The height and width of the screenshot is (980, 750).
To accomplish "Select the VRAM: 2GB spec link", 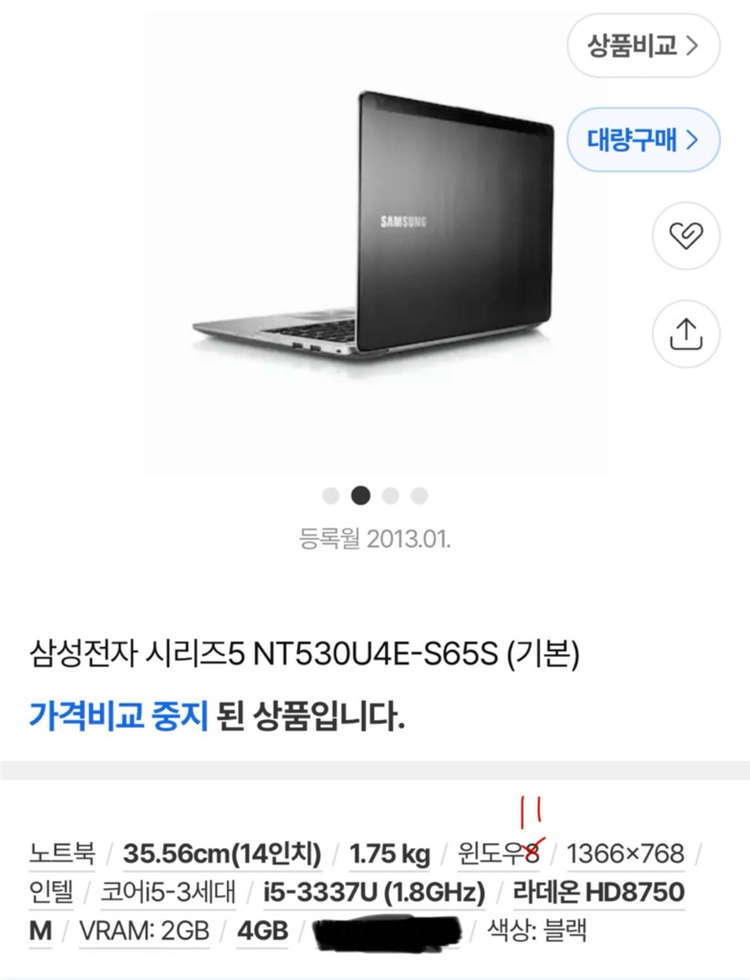I will [144, 931].
